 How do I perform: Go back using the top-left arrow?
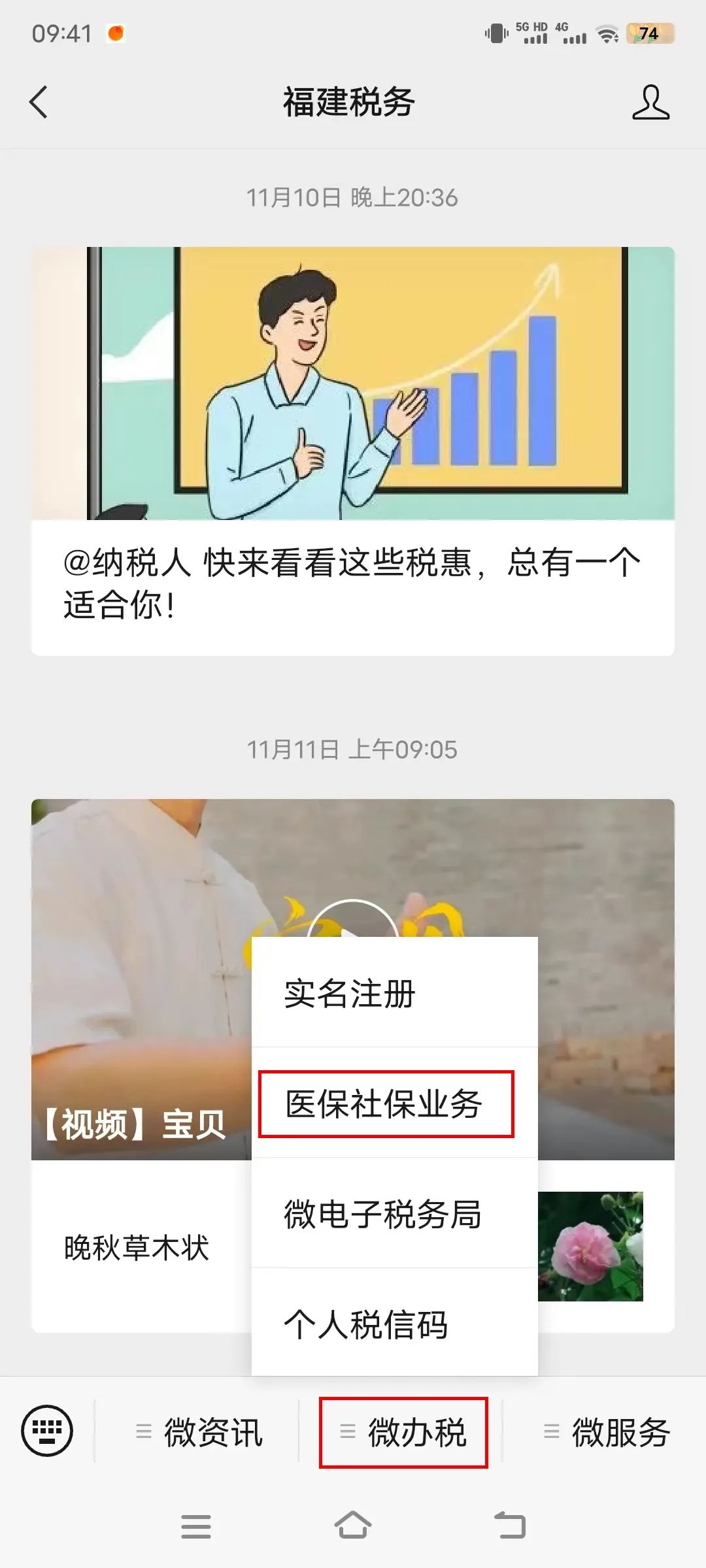pos(39,103)
